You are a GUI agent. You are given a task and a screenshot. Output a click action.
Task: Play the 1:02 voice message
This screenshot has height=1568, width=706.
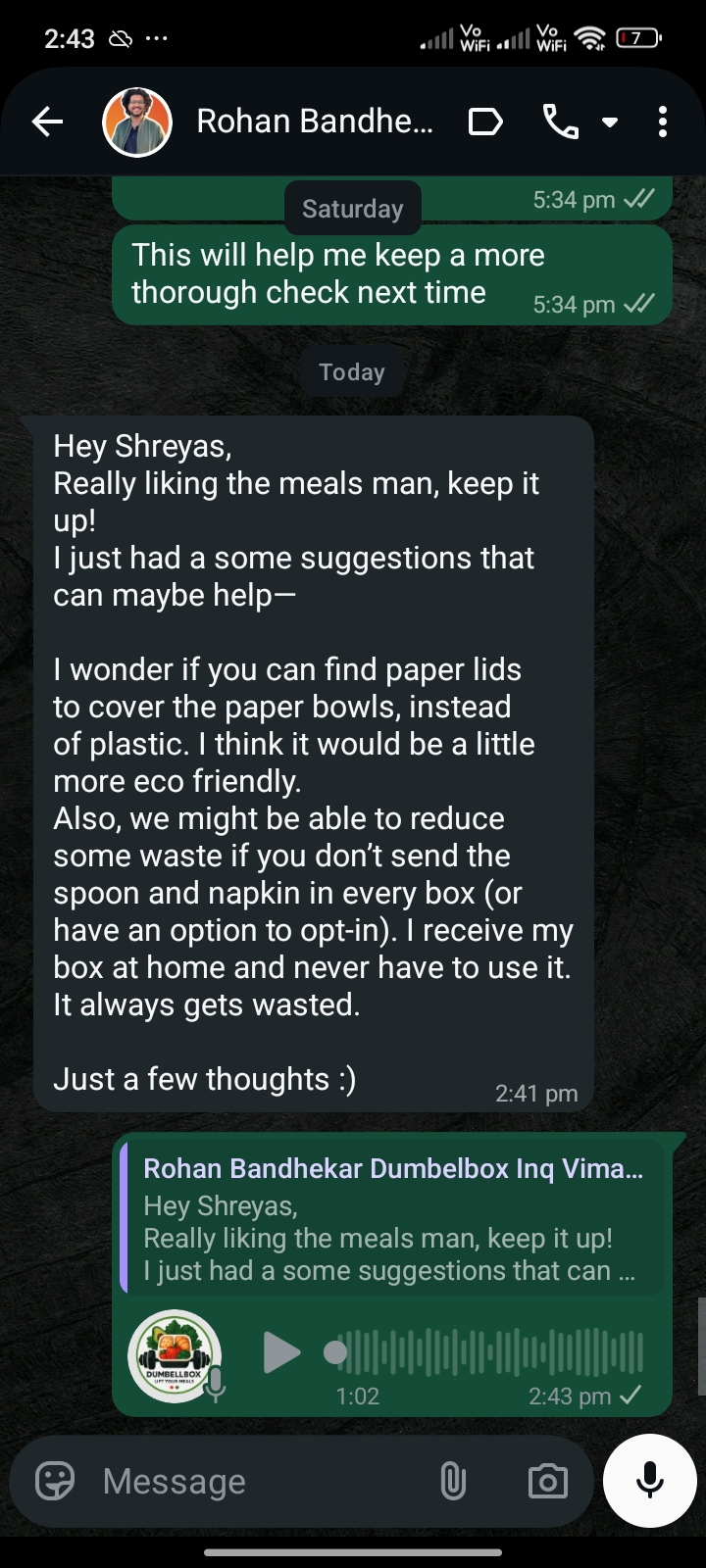point(281,1353)
